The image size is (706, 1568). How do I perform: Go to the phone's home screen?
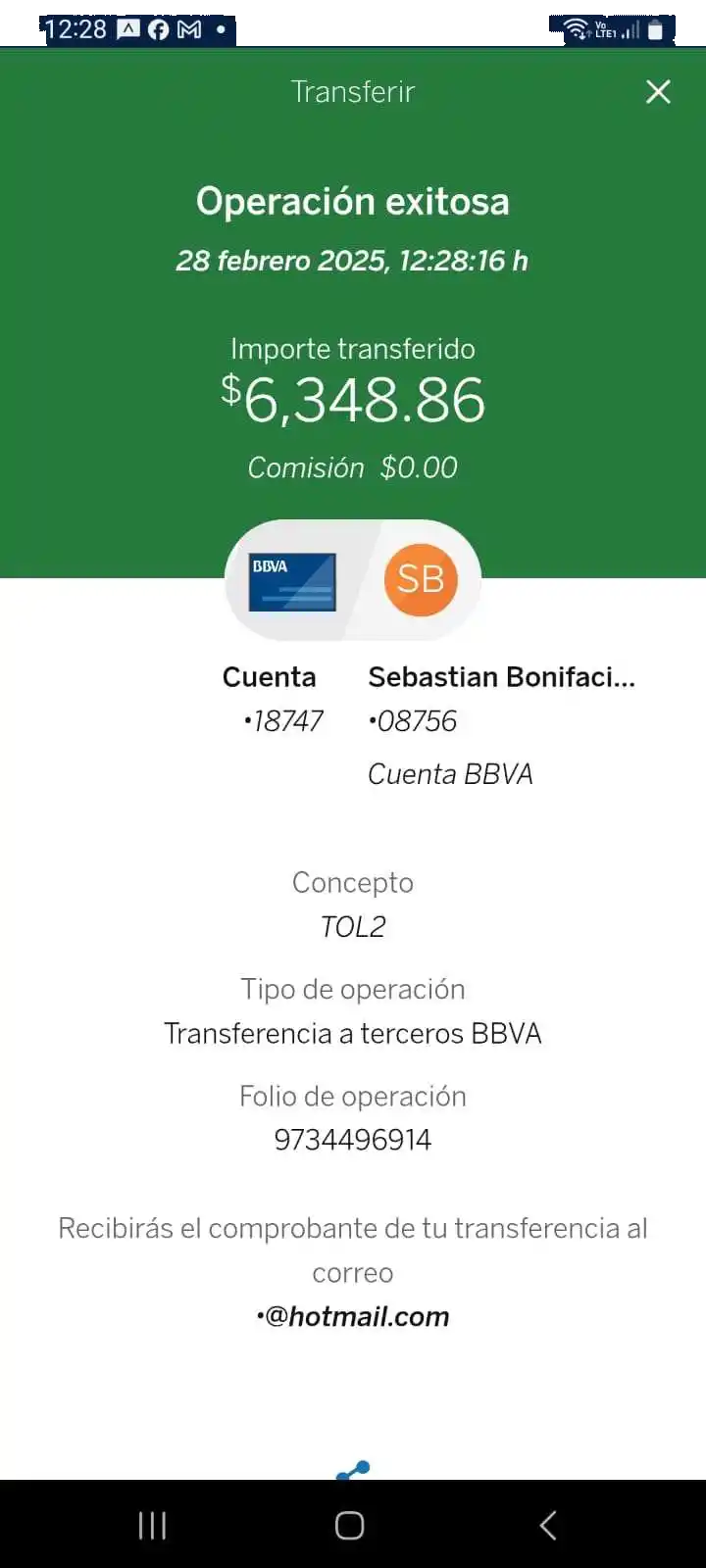coord(350,1525)
